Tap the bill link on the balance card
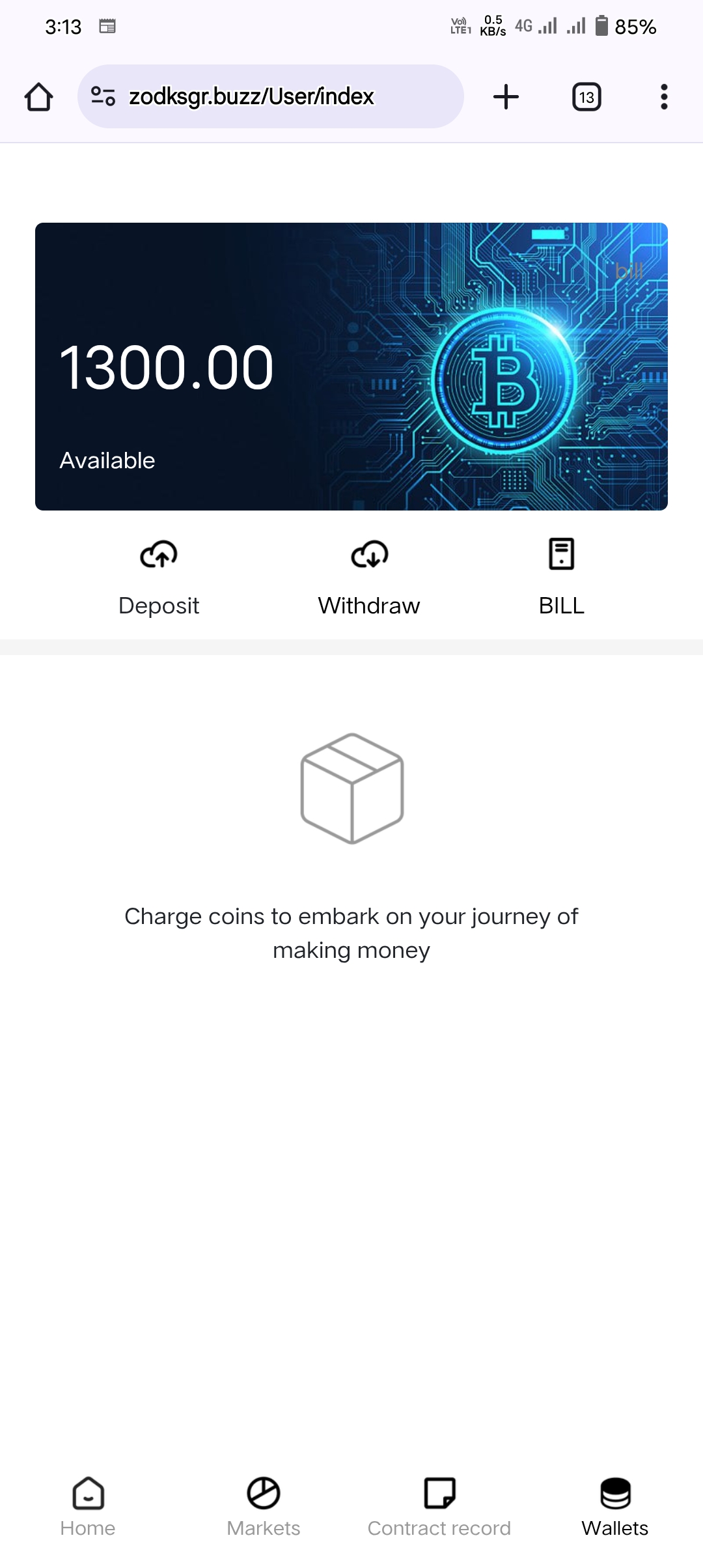The width and height of the screenshot is (703, 1568). (x=629, y=271)
